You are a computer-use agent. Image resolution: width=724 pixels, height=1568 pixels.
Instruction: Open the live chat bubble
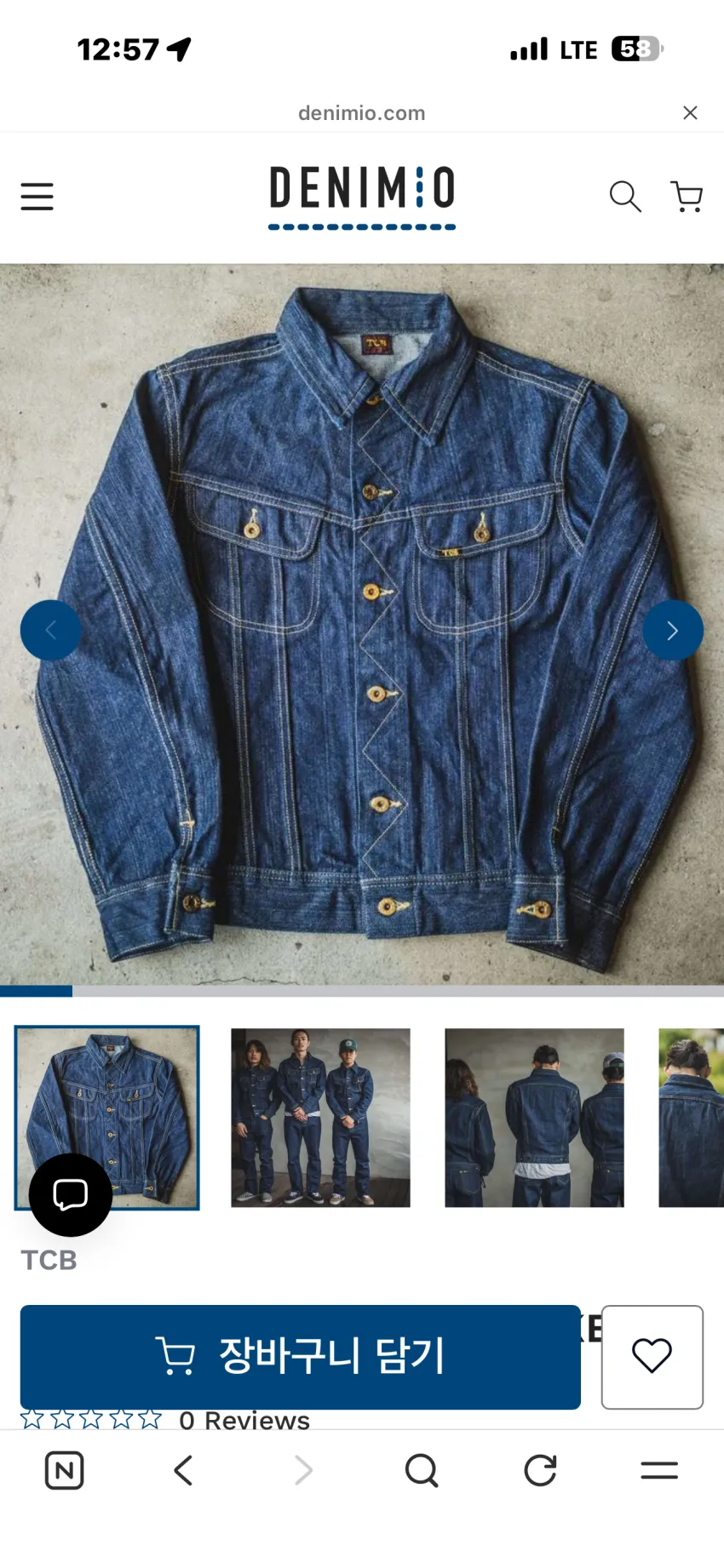click(71, 1194)
